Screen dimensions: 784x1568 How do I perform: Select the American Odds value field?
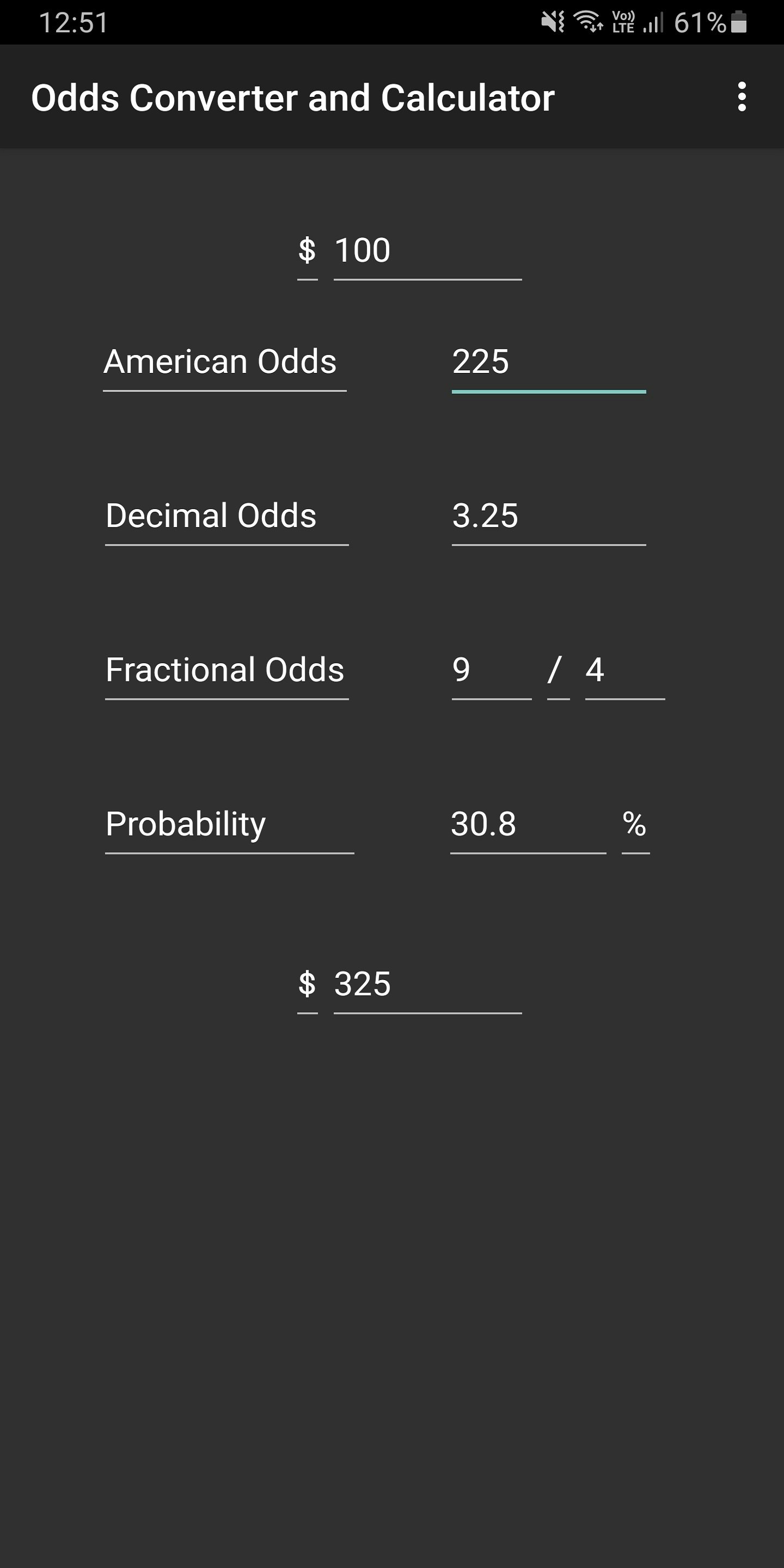point(548,363)
